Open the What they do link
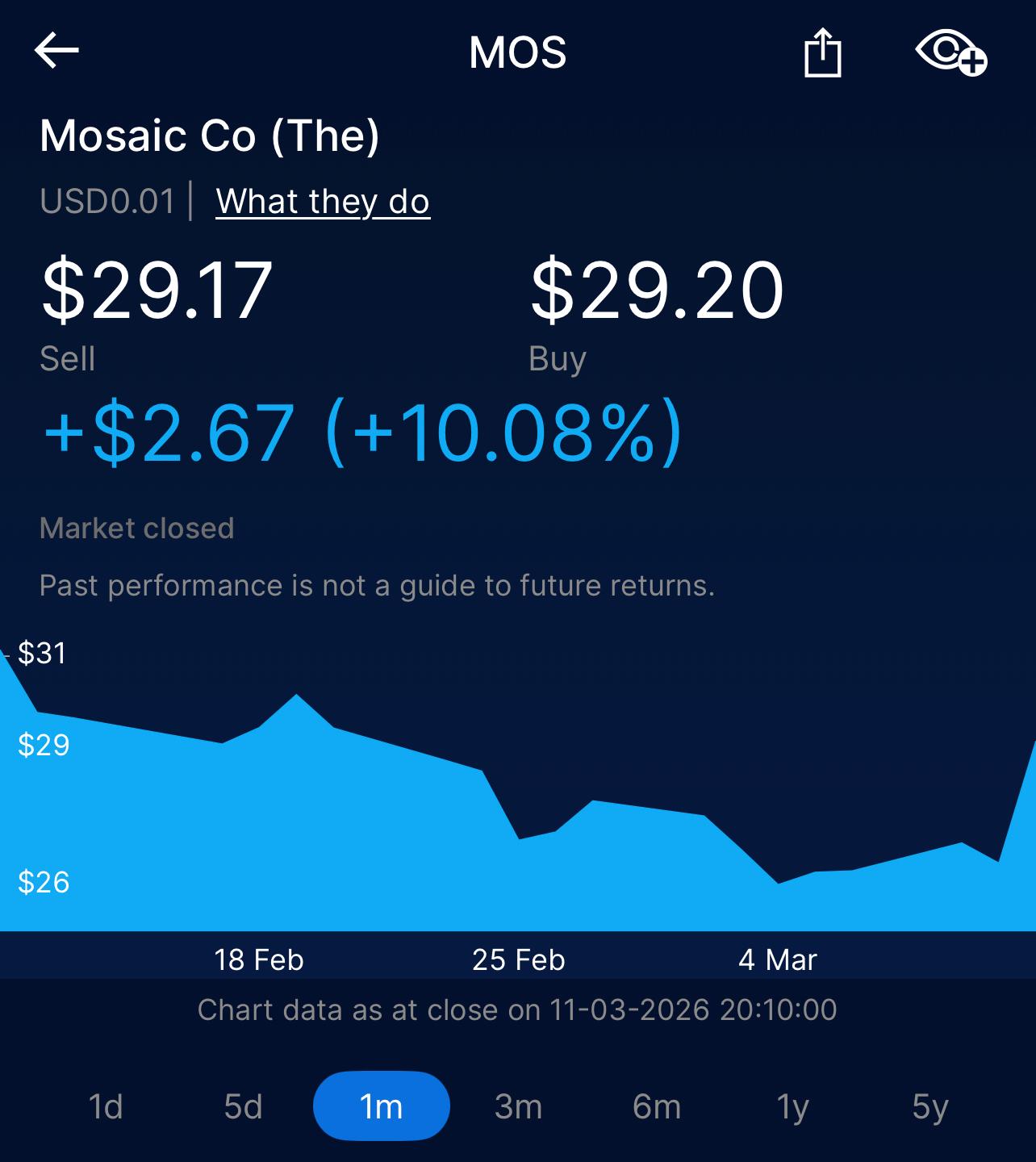 click(323, 201)
